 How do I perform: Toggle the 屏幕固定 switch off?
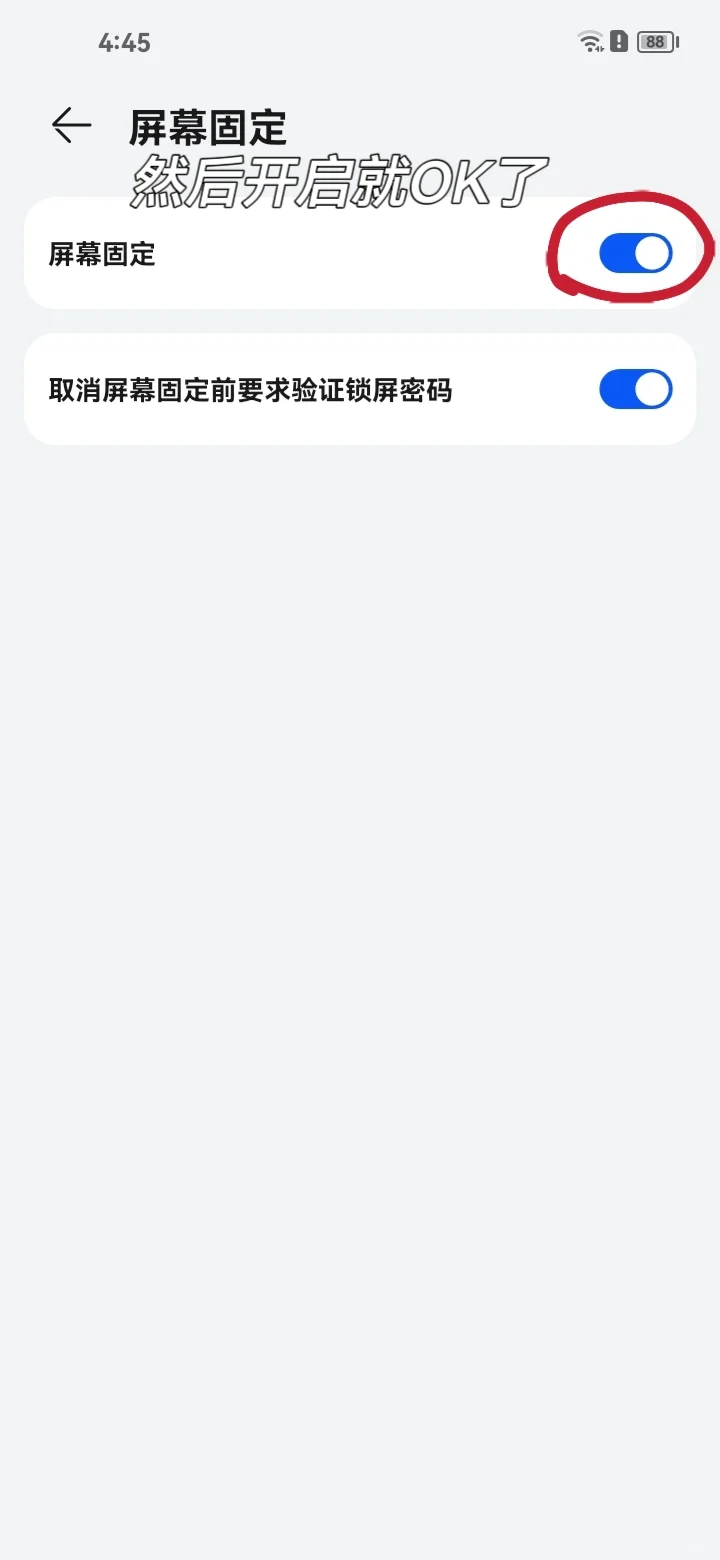coord(635,254)
